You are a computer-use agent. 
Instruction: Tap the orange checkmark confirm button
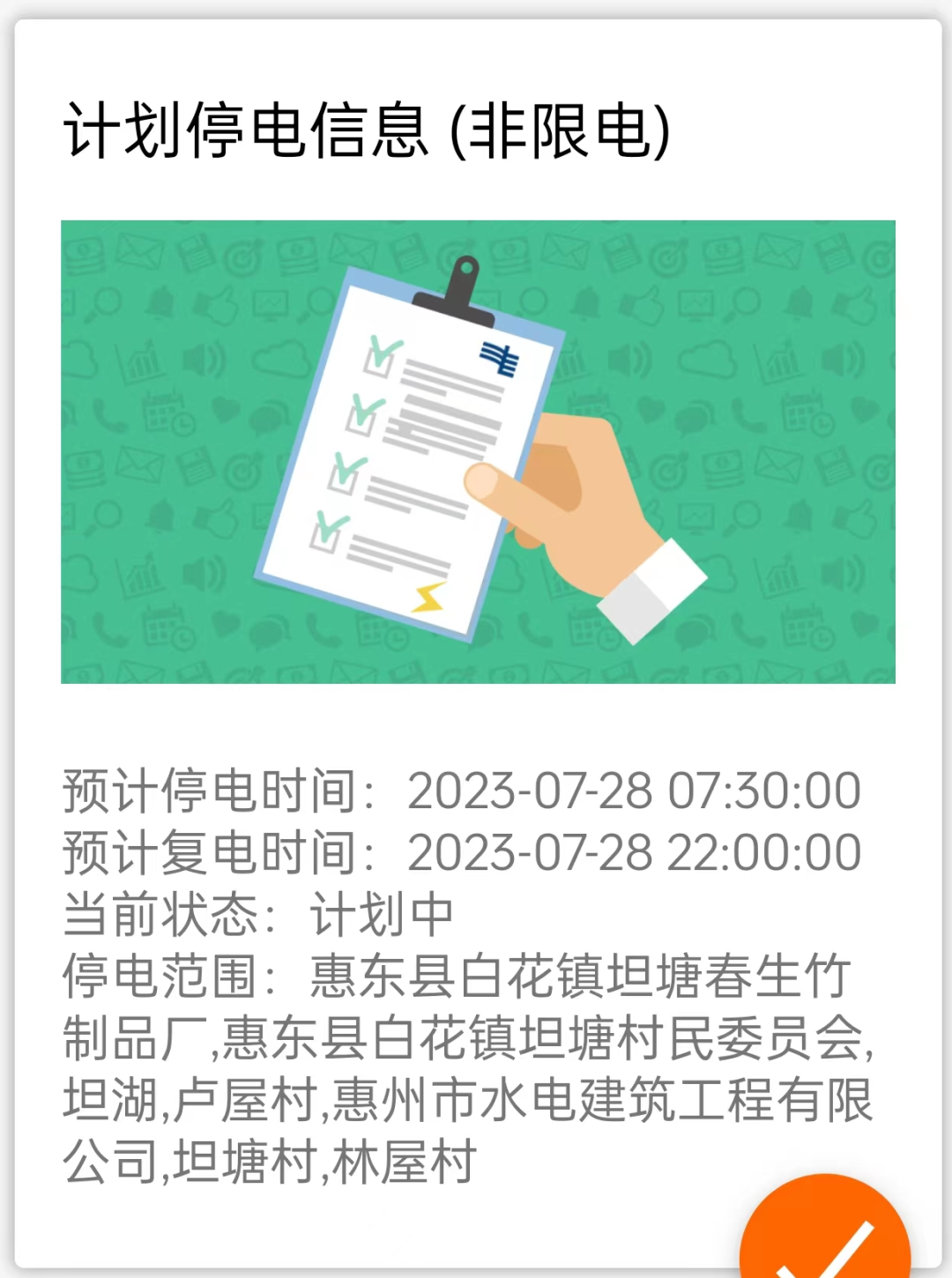click(x=824, y=1234)
